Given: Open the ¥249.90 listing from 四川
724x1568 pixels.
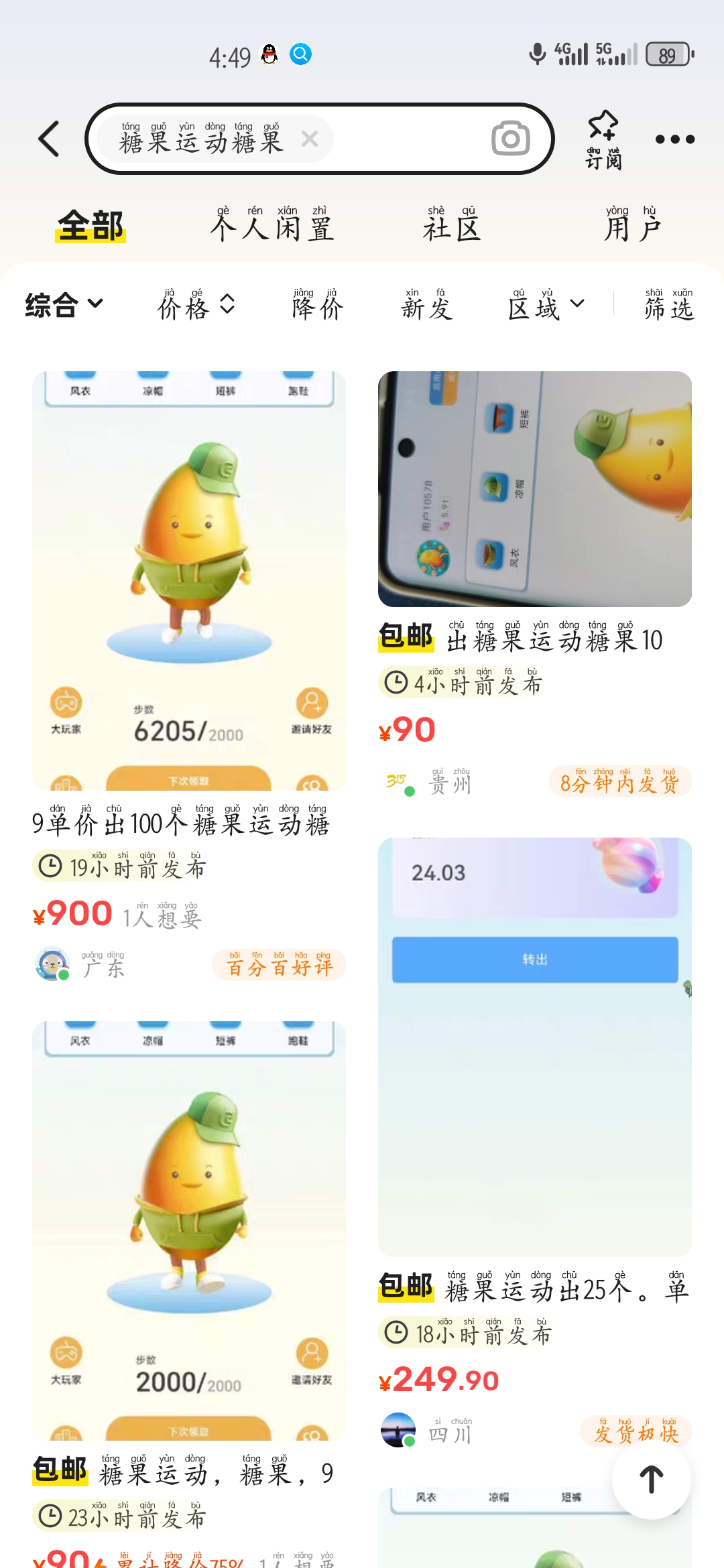Looking at the screenshot, I should tap(535, 1142).
